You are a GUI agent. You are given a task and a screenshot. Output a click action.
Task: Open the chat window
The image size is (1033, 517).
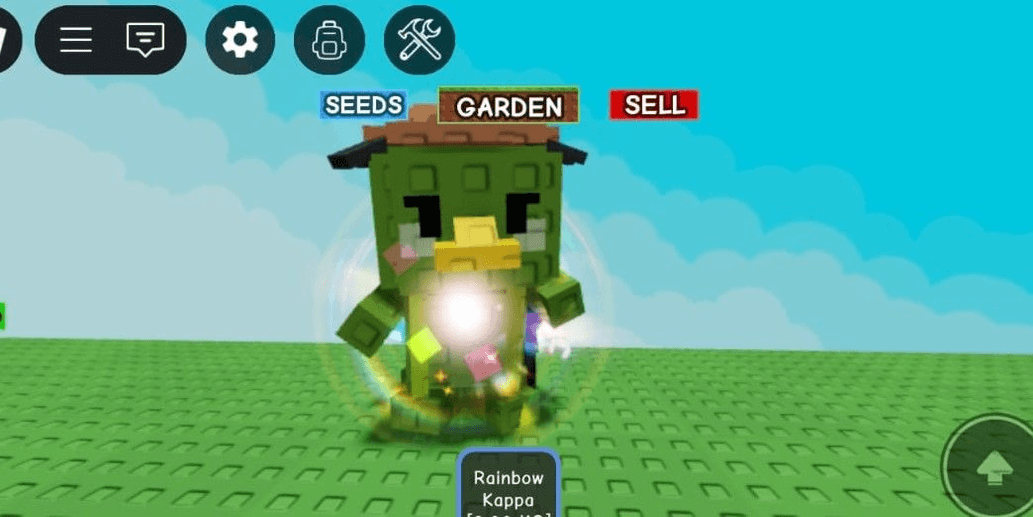coord(145,40)
